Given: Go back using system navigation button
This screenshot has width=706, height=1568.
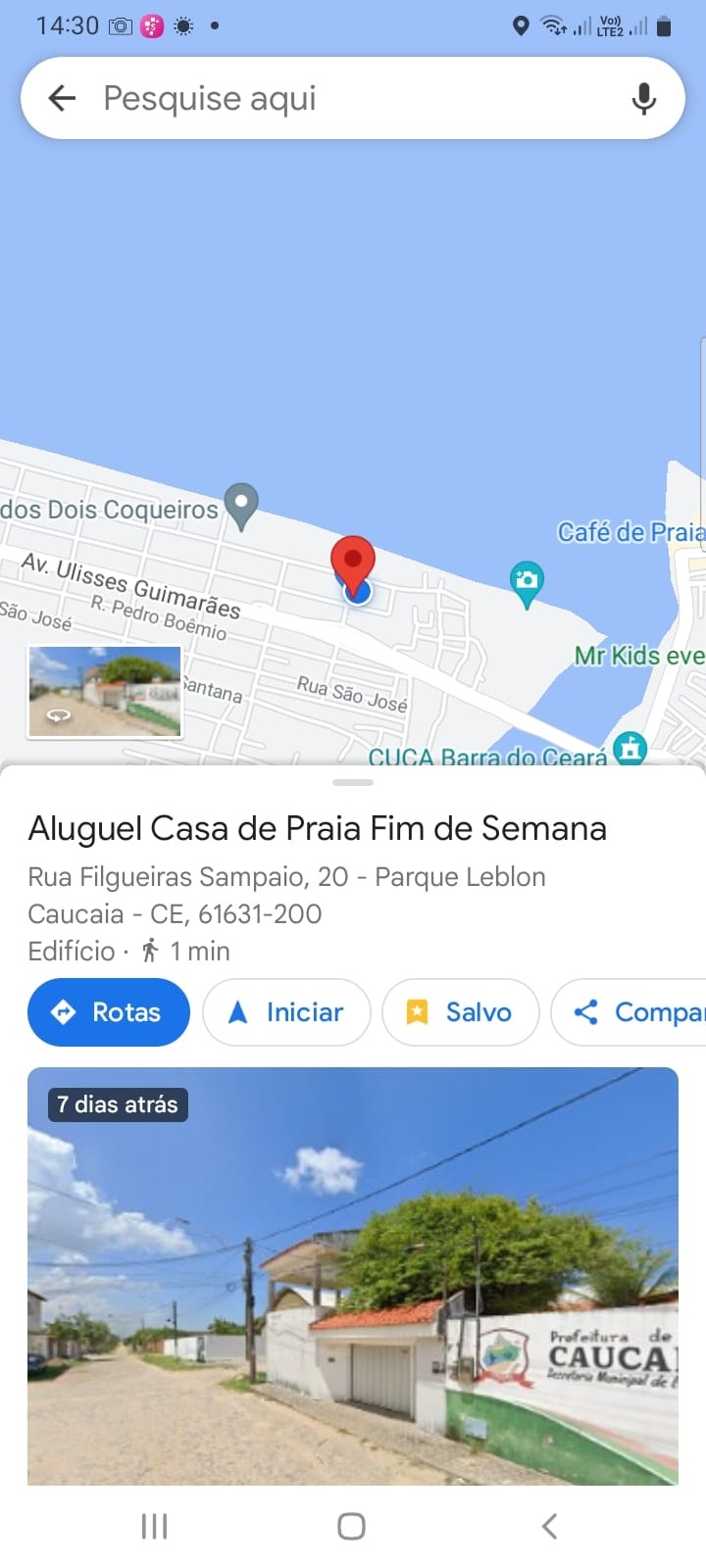Looking at the screenshot, I should point(550,1526).
